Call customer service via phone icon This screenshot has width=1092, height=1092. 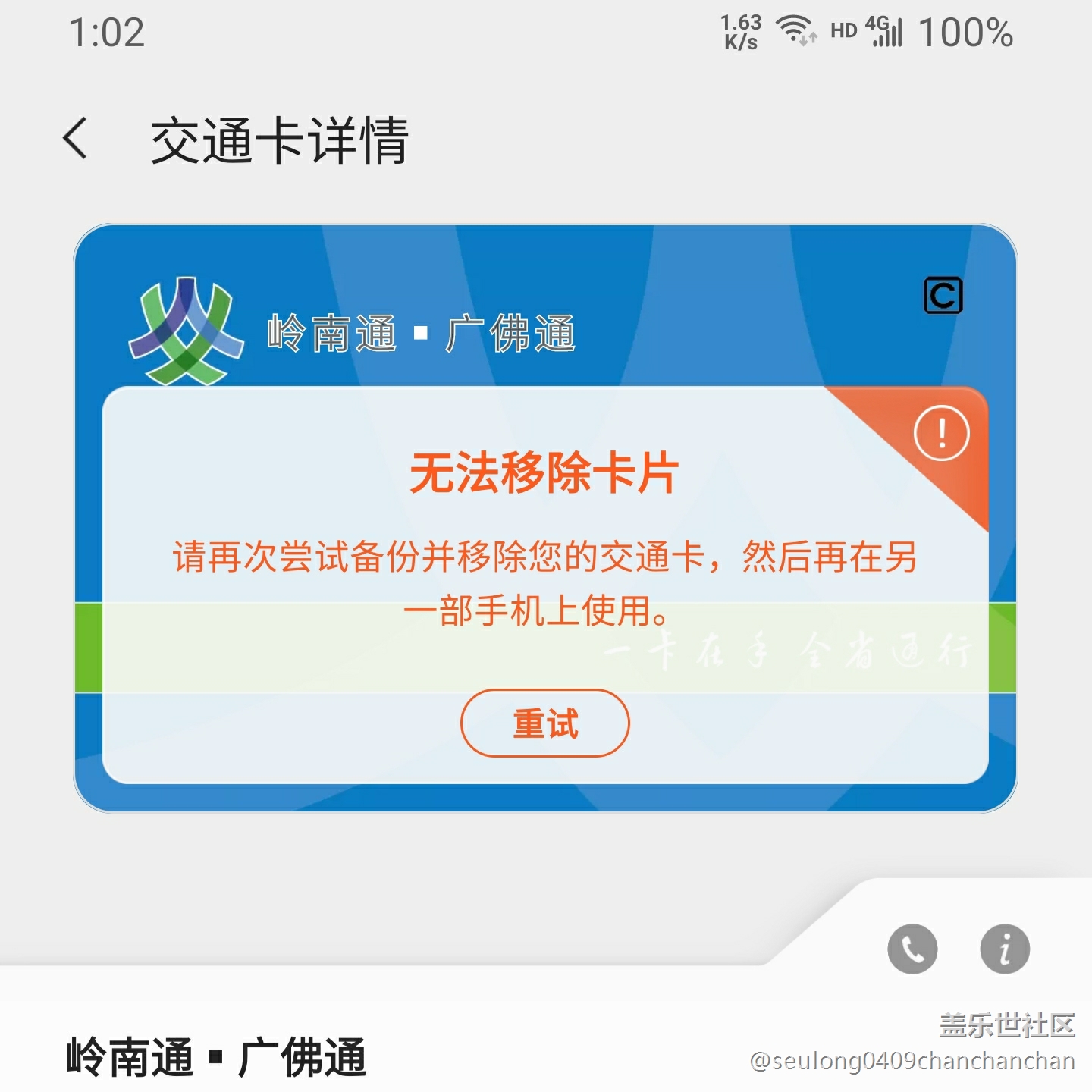coord(912,949)
